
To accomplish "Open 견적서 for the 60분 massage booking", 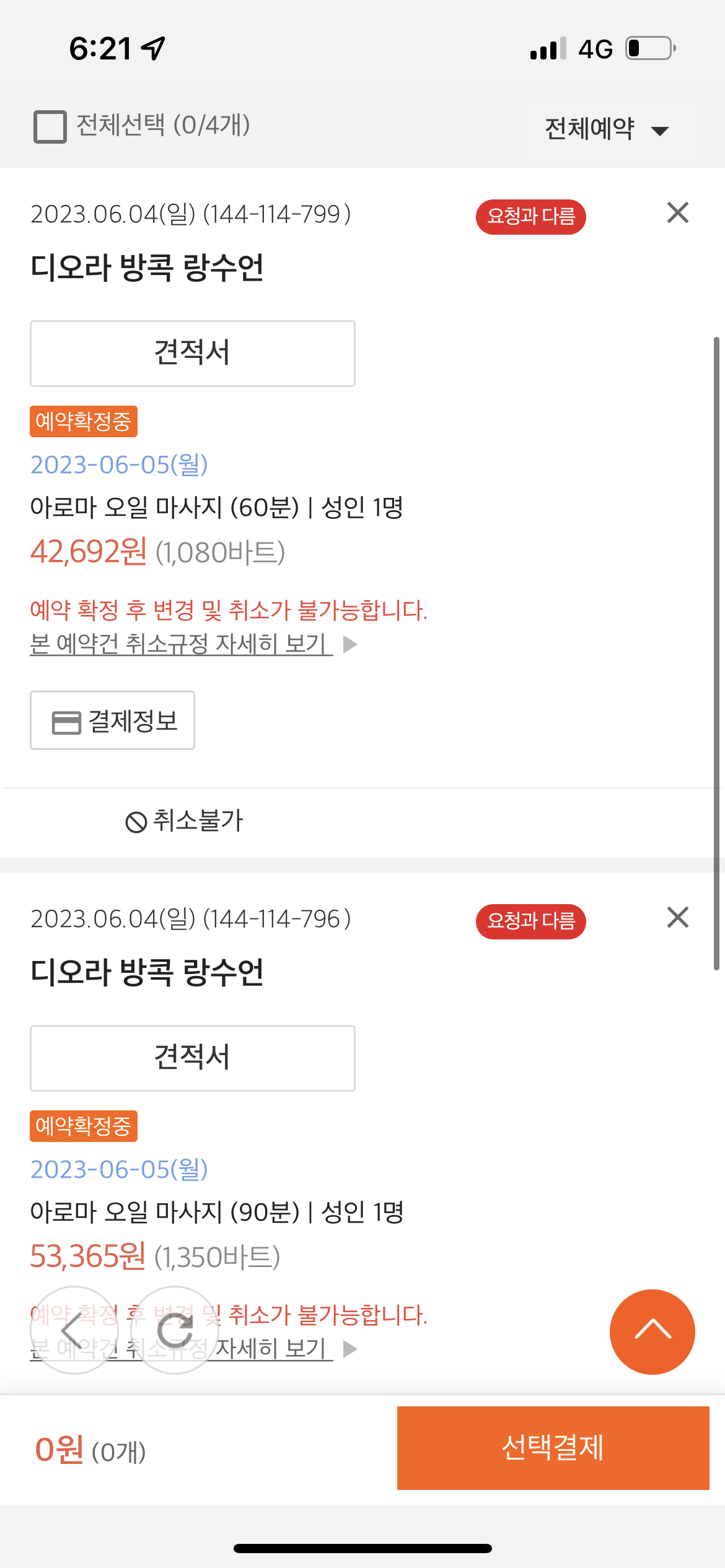I will point(193,354).
